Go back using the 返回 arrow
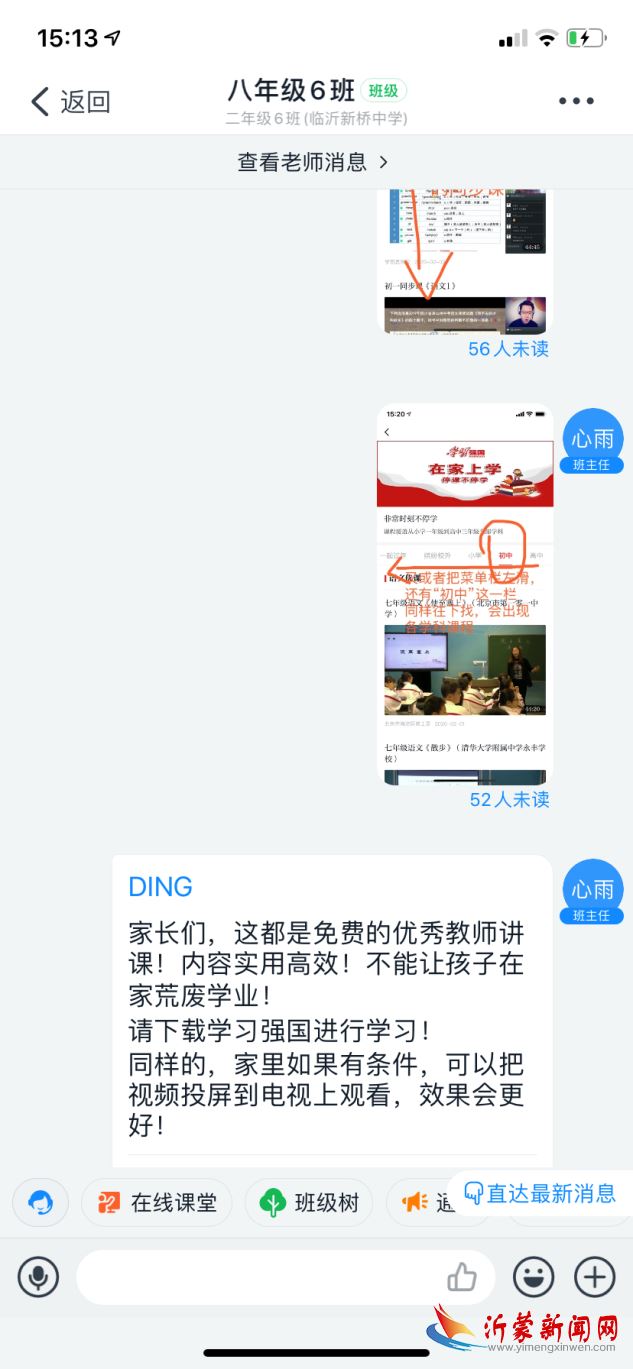Viewport: 633px width, 1369px height. pyautogui.click(x=68, y=101)
